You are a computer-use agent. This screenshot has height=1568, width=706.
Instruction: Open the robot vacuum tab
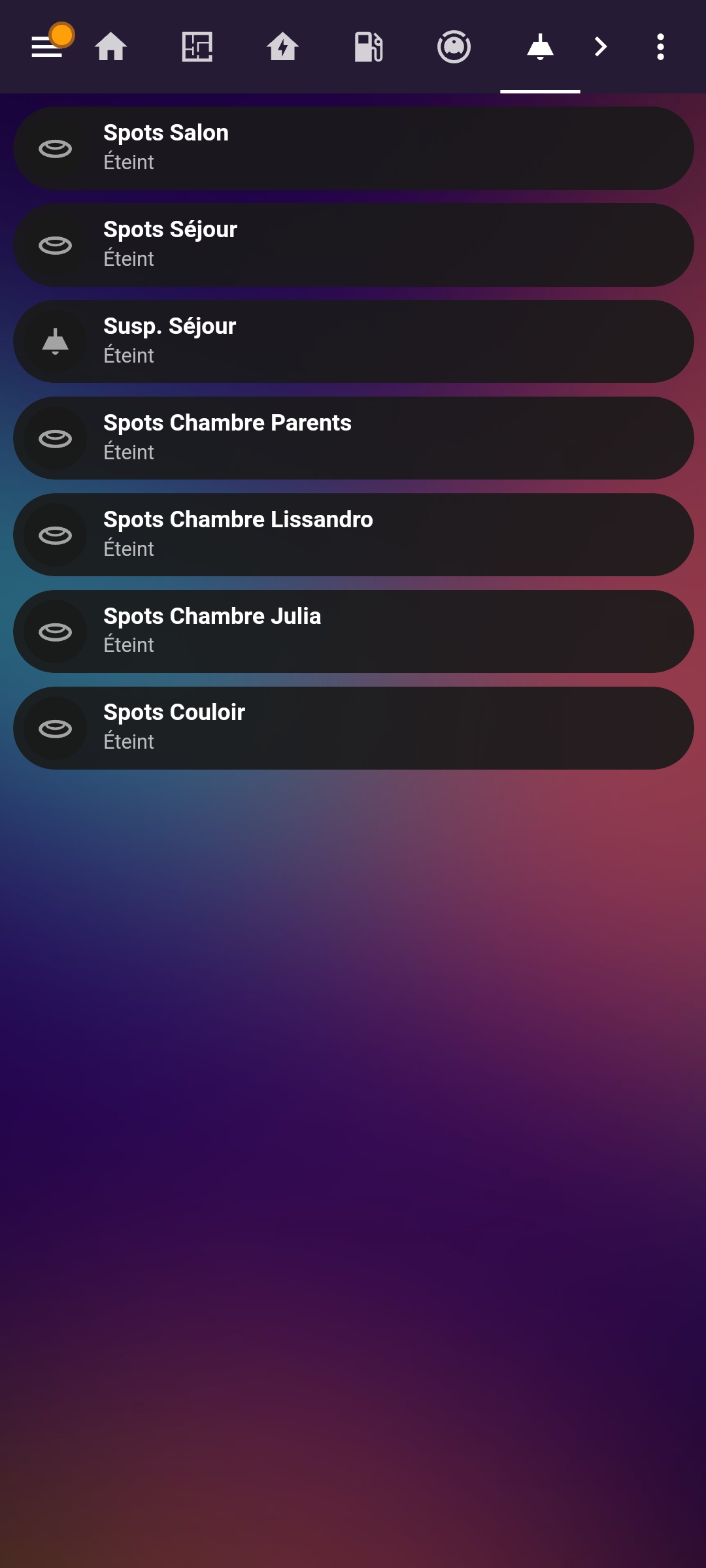[x=454, y=47]
